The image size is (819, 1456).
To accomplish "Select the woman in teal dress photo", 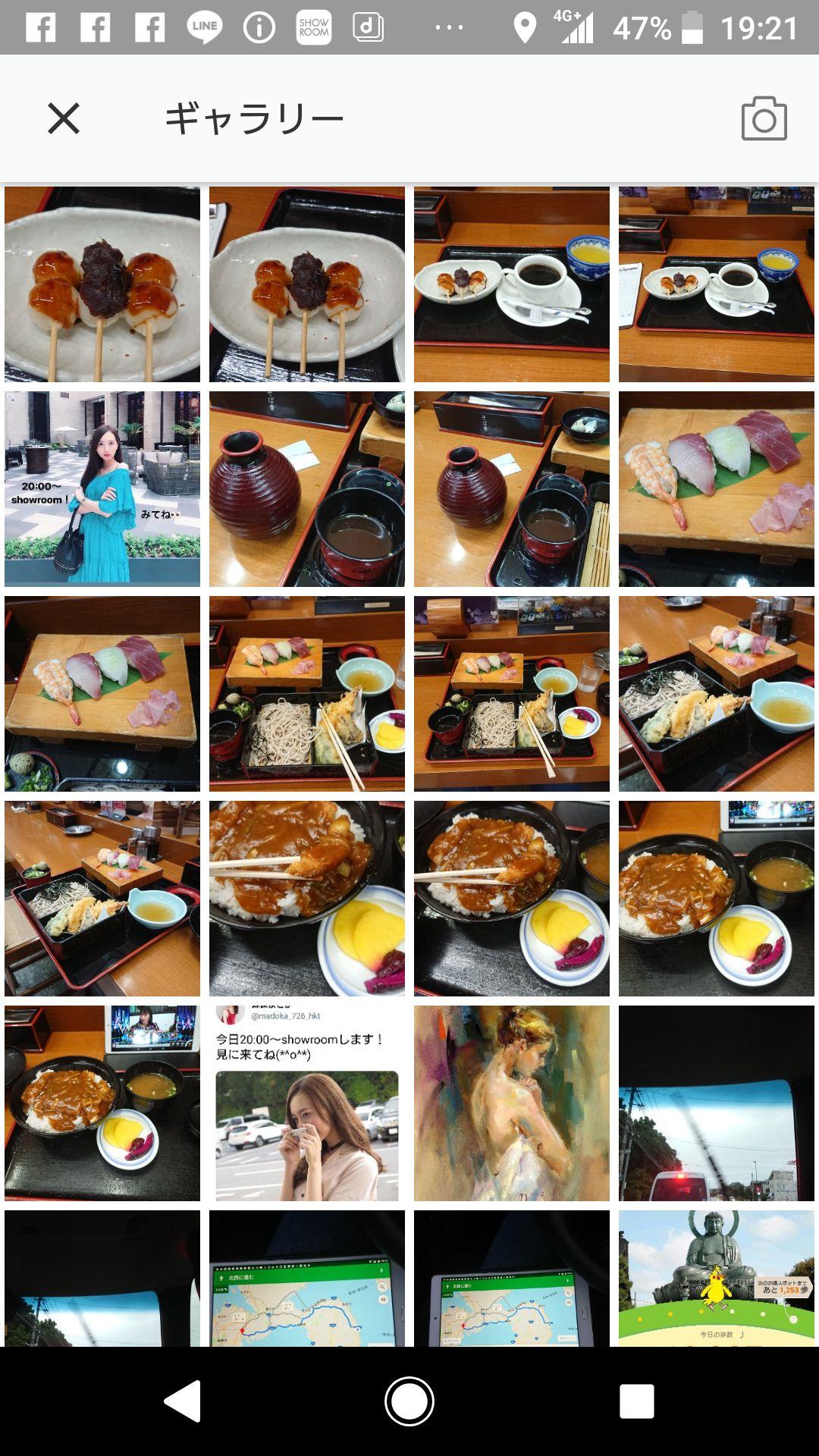I will tap(102, 489).
